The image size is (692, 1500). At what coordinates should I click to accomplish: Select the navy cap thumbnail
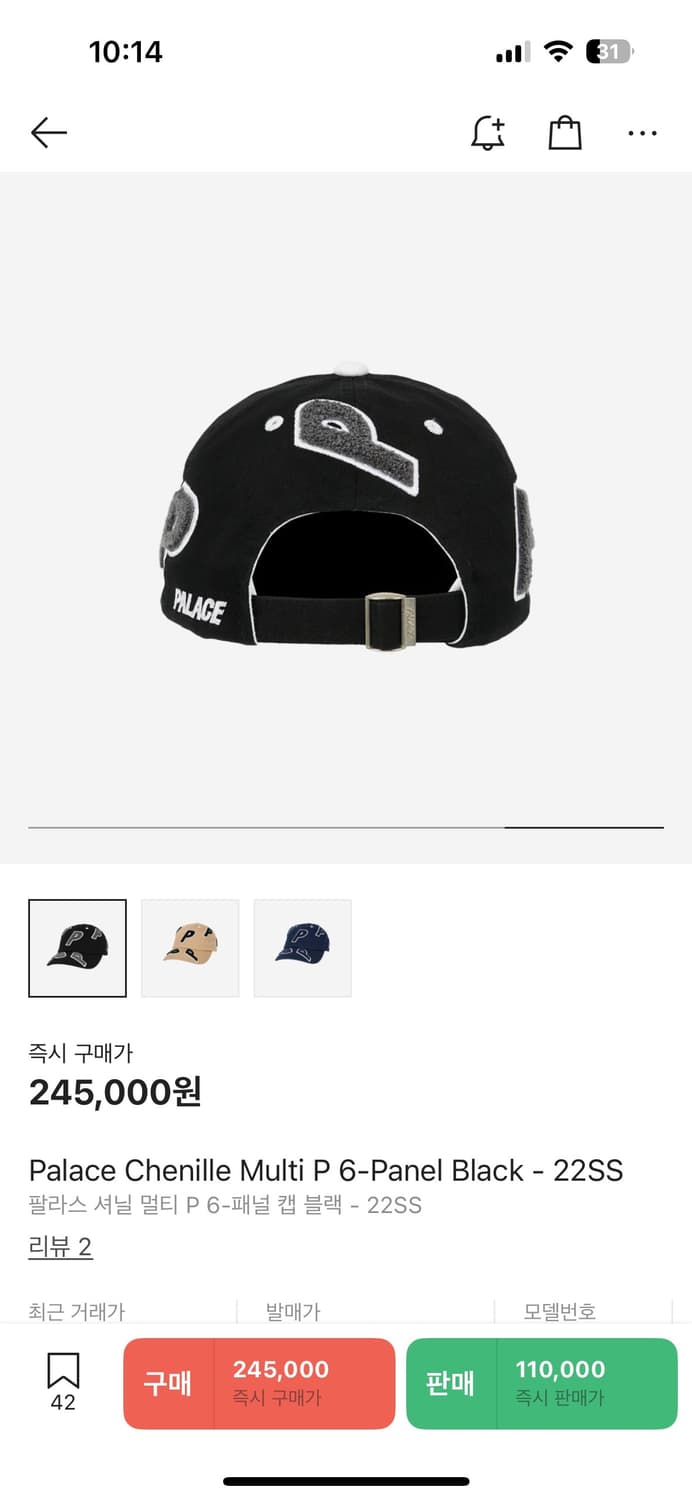tap(302, 948)
